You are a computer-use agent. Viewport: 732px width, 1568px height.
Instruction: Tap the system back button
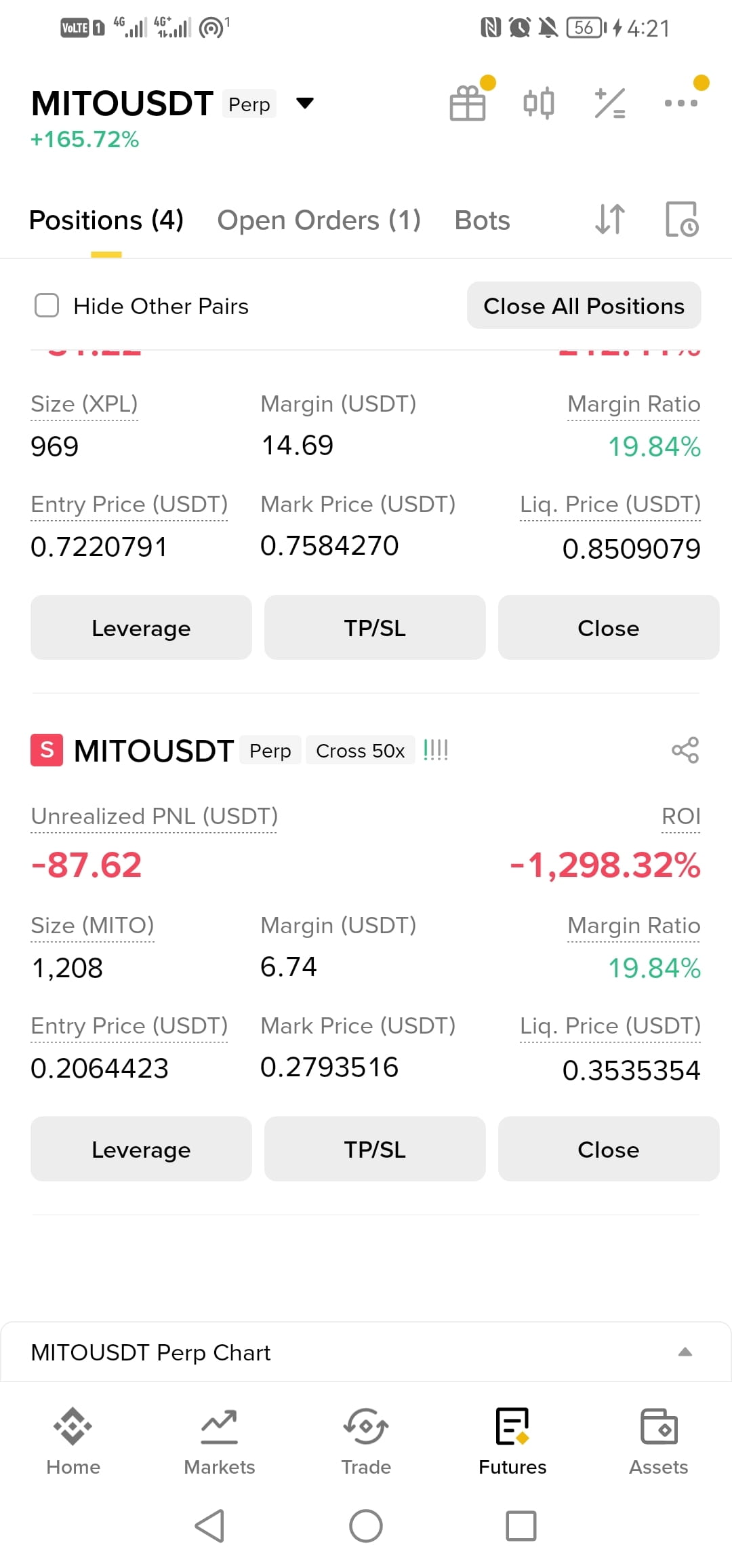[209, 1526]
